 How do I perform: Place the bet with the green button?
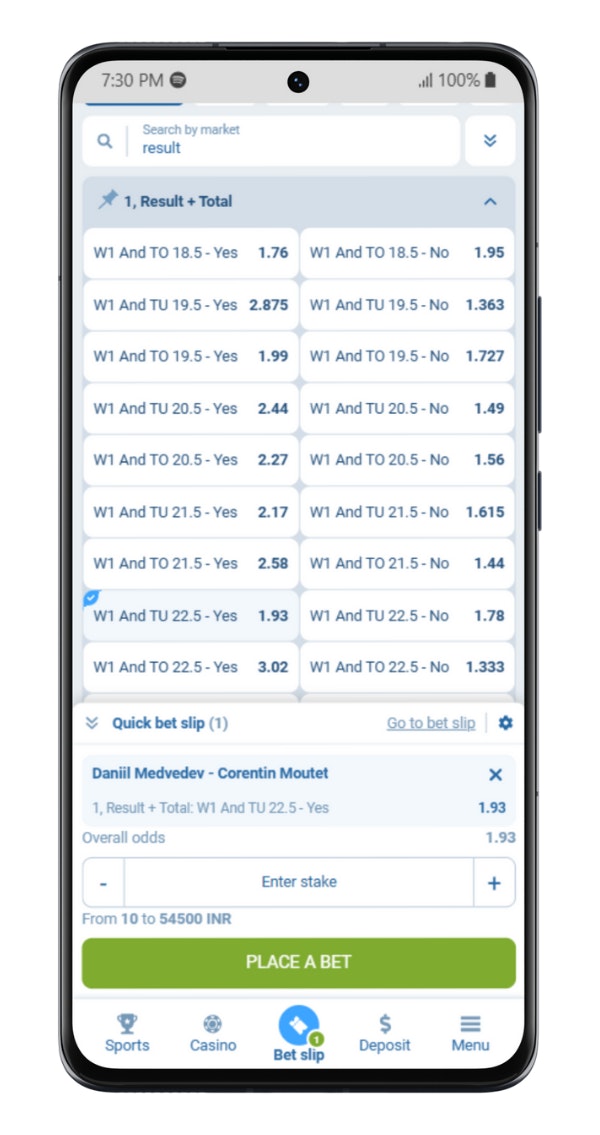299,963
